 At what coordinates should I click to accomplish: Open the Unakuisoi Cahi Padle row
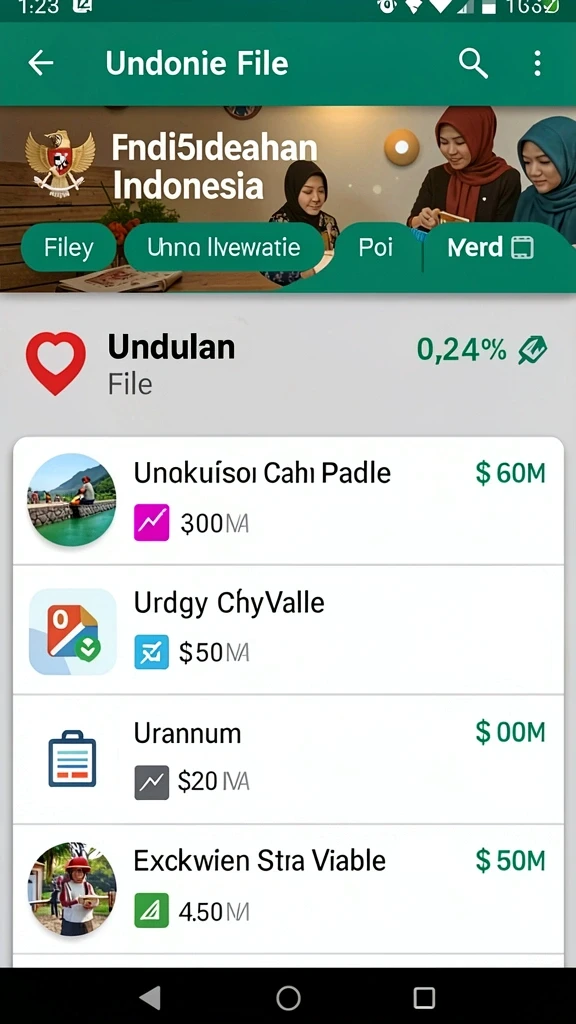(x=288, y=500)
